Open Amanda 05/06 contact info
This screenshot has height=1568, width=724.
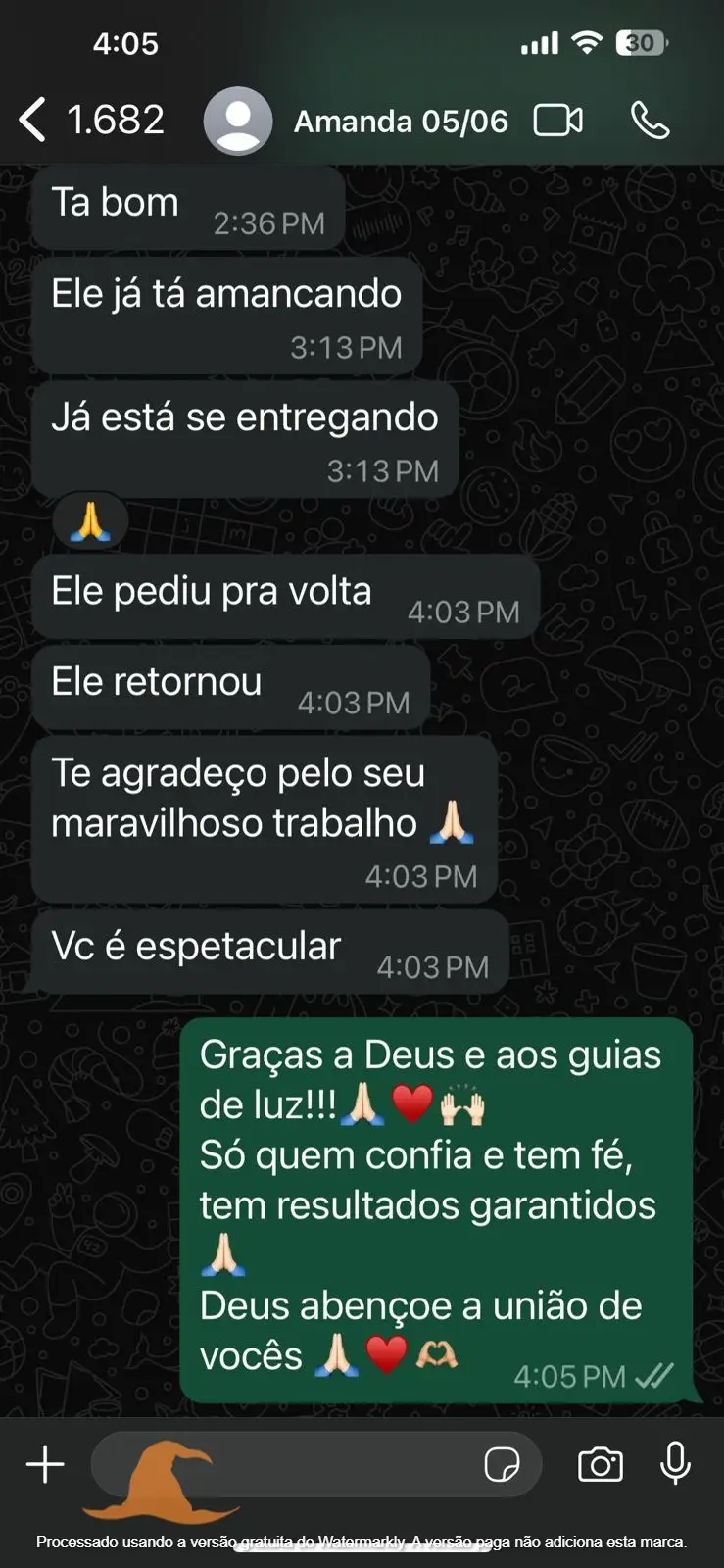point(400,122)
